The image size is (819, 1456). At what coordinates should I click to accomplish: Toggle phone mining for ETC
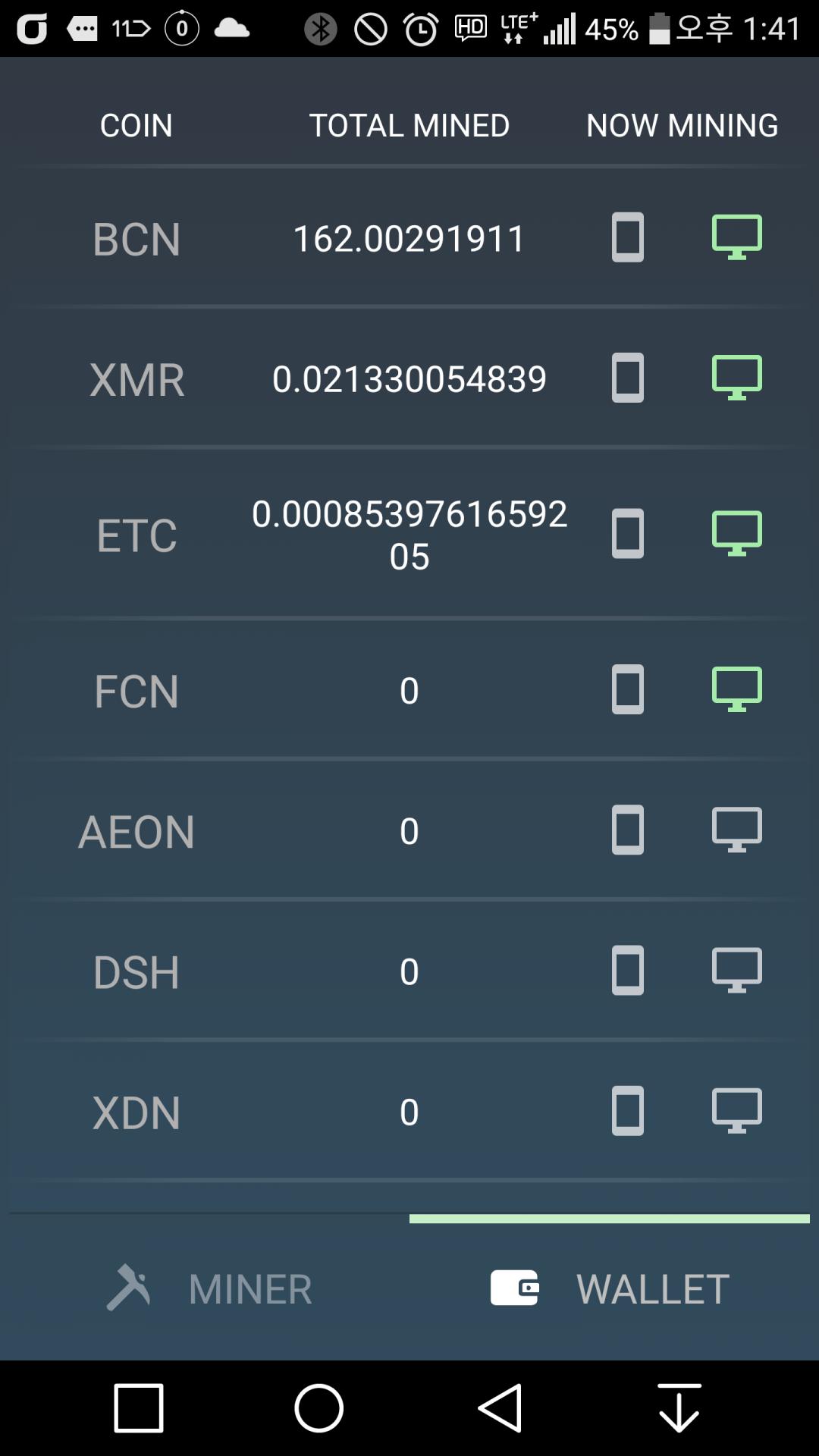tap(628, 534)
